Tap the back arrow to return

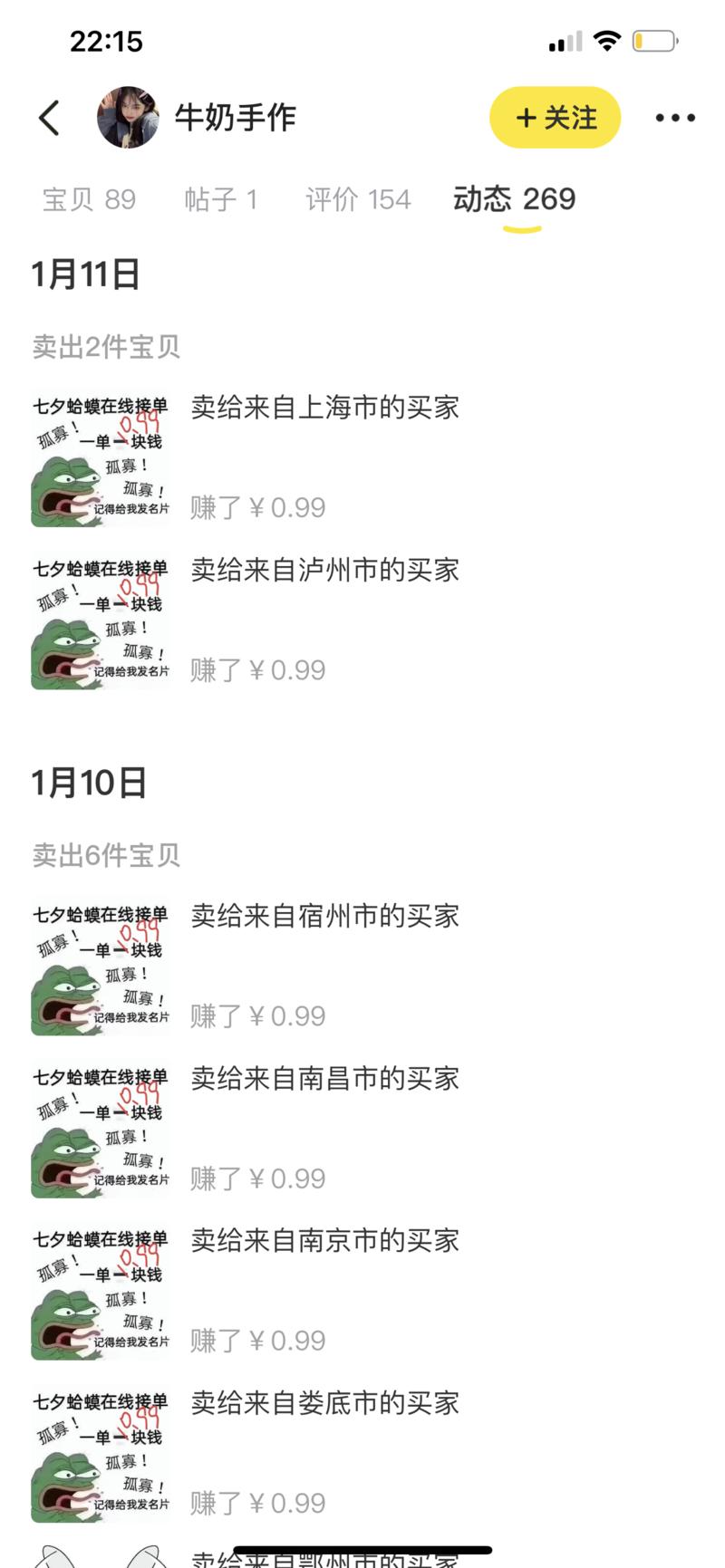[x=50, y=117]
